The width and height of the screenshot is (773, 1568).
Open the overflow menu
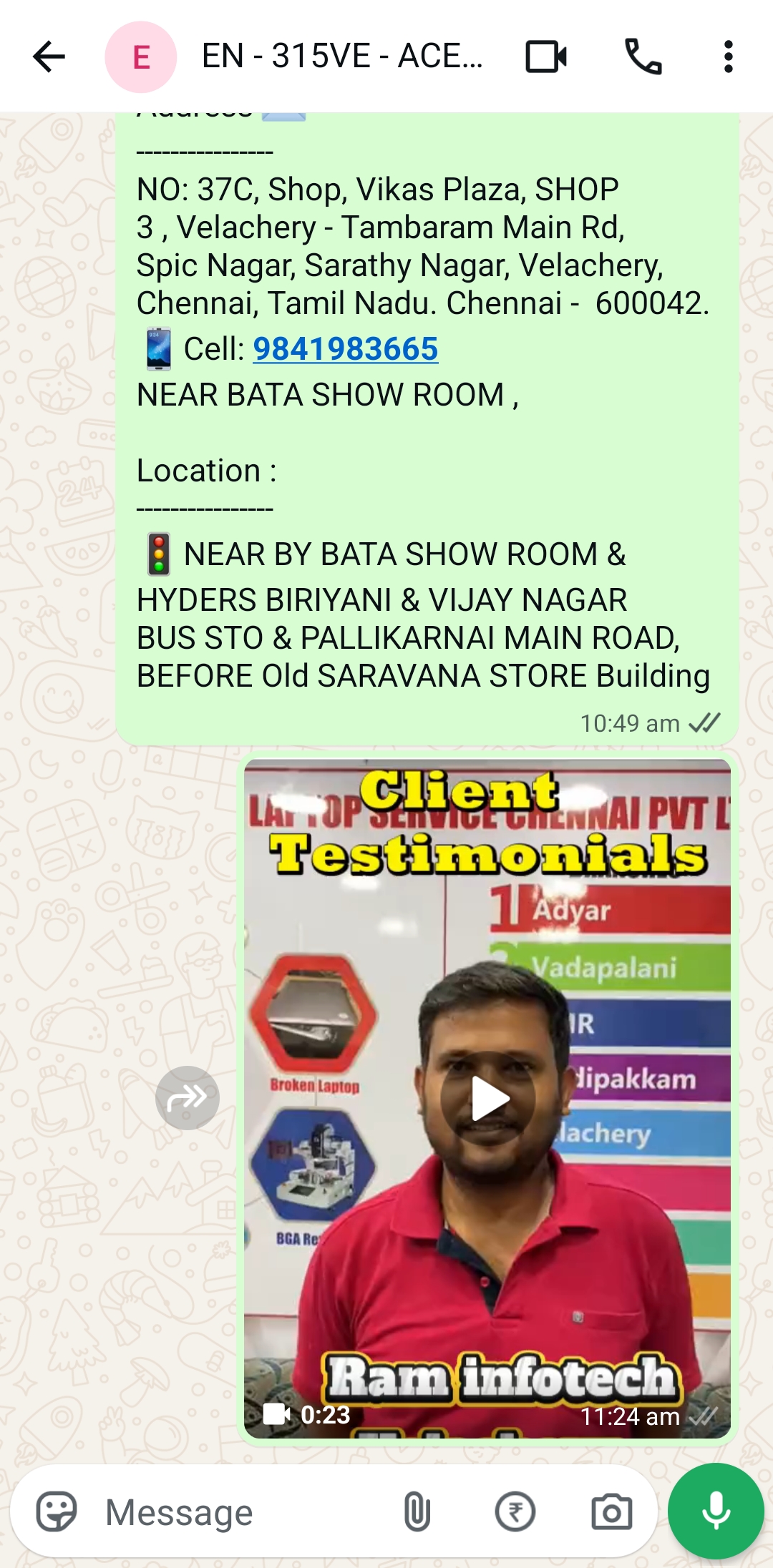pos(728,57)
